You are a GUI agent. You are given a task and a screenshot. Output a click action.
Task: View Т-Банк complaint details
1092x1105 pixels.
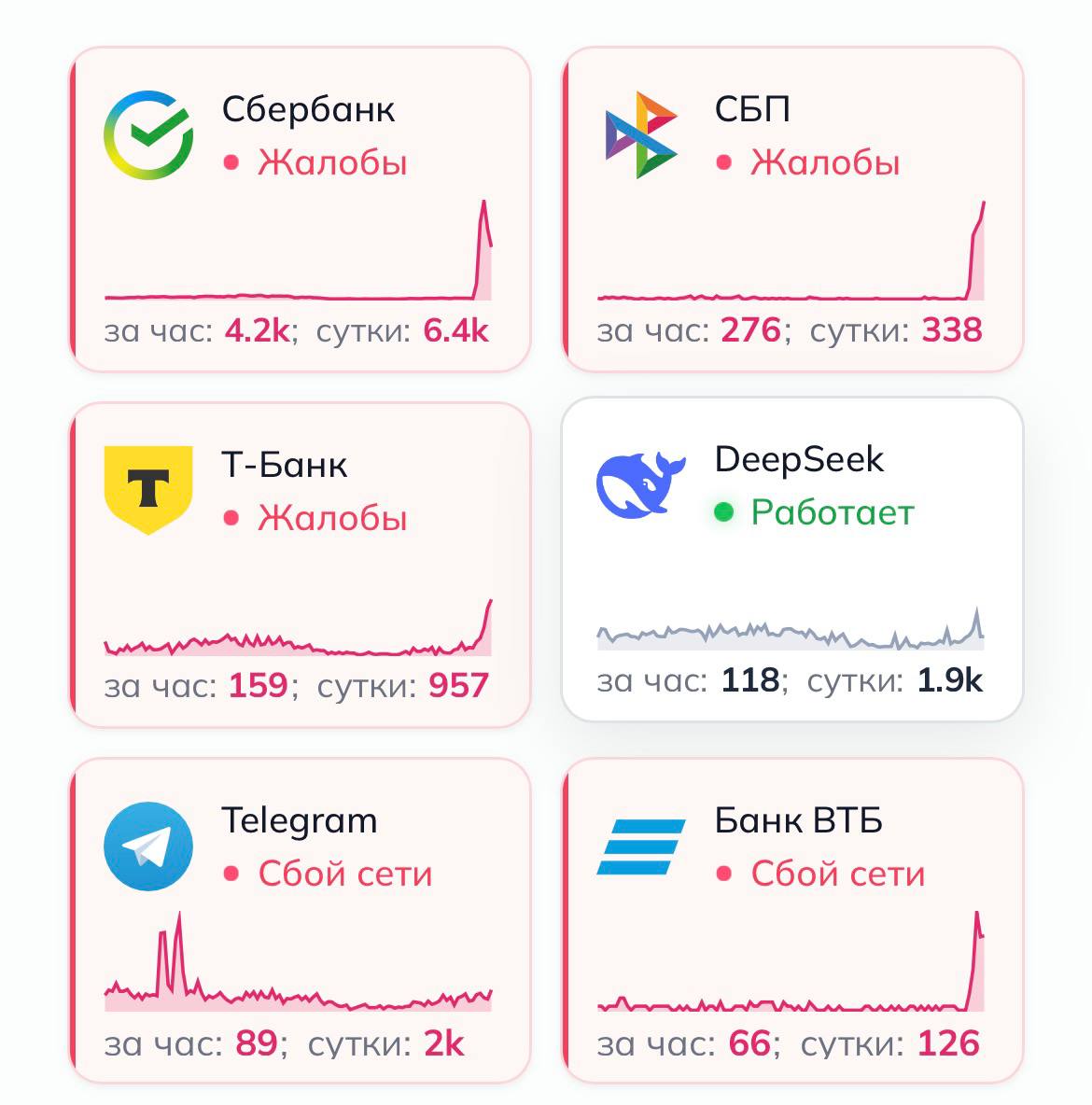pyautogui.click(x=301, y=565)
